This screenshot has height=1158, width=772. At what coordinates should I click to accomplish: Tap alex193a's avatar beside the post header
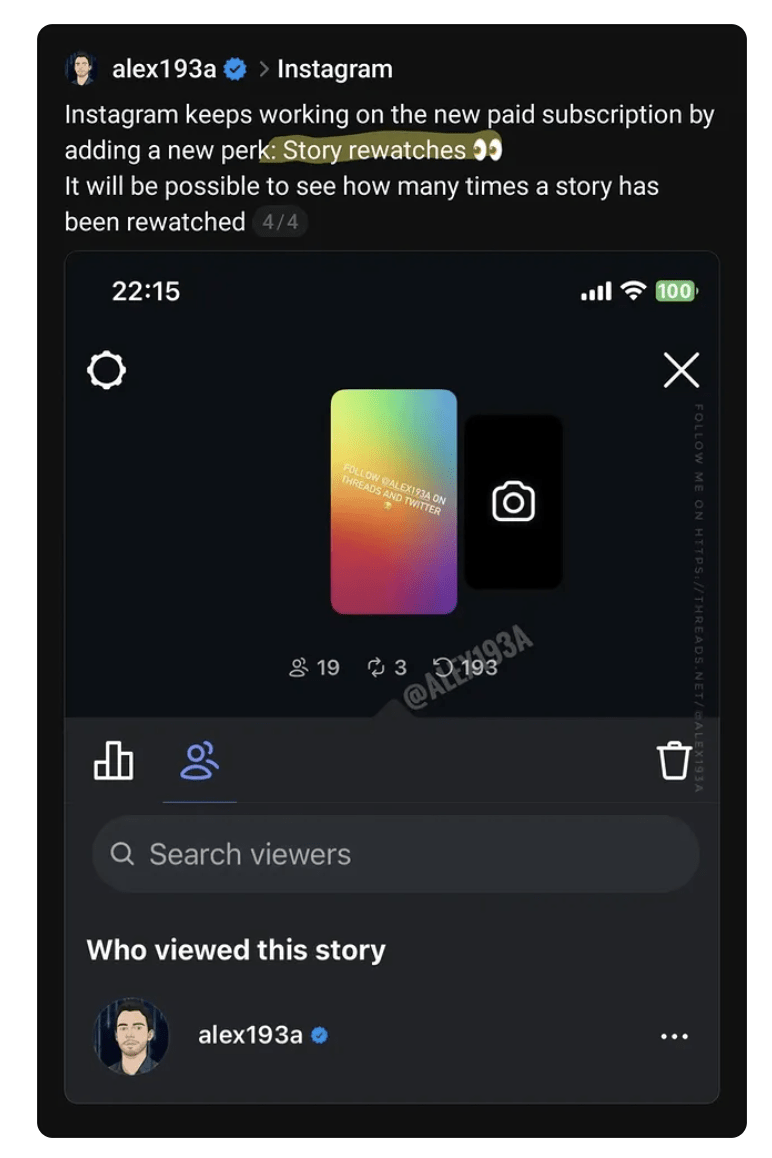pos(82,69)
